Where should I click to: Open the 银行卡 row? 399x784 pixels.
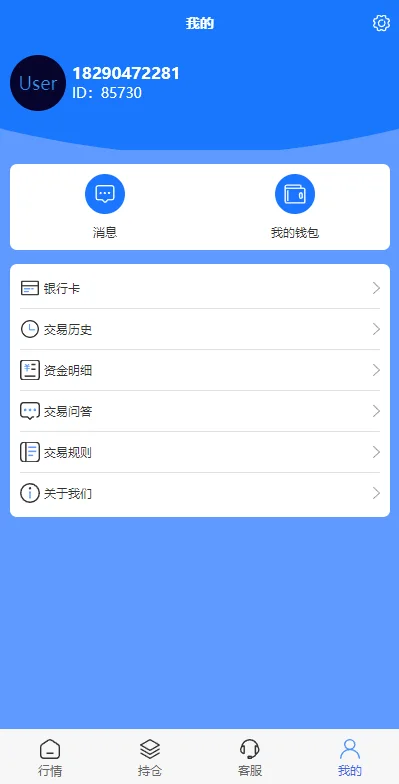click(x=200, y=288)
